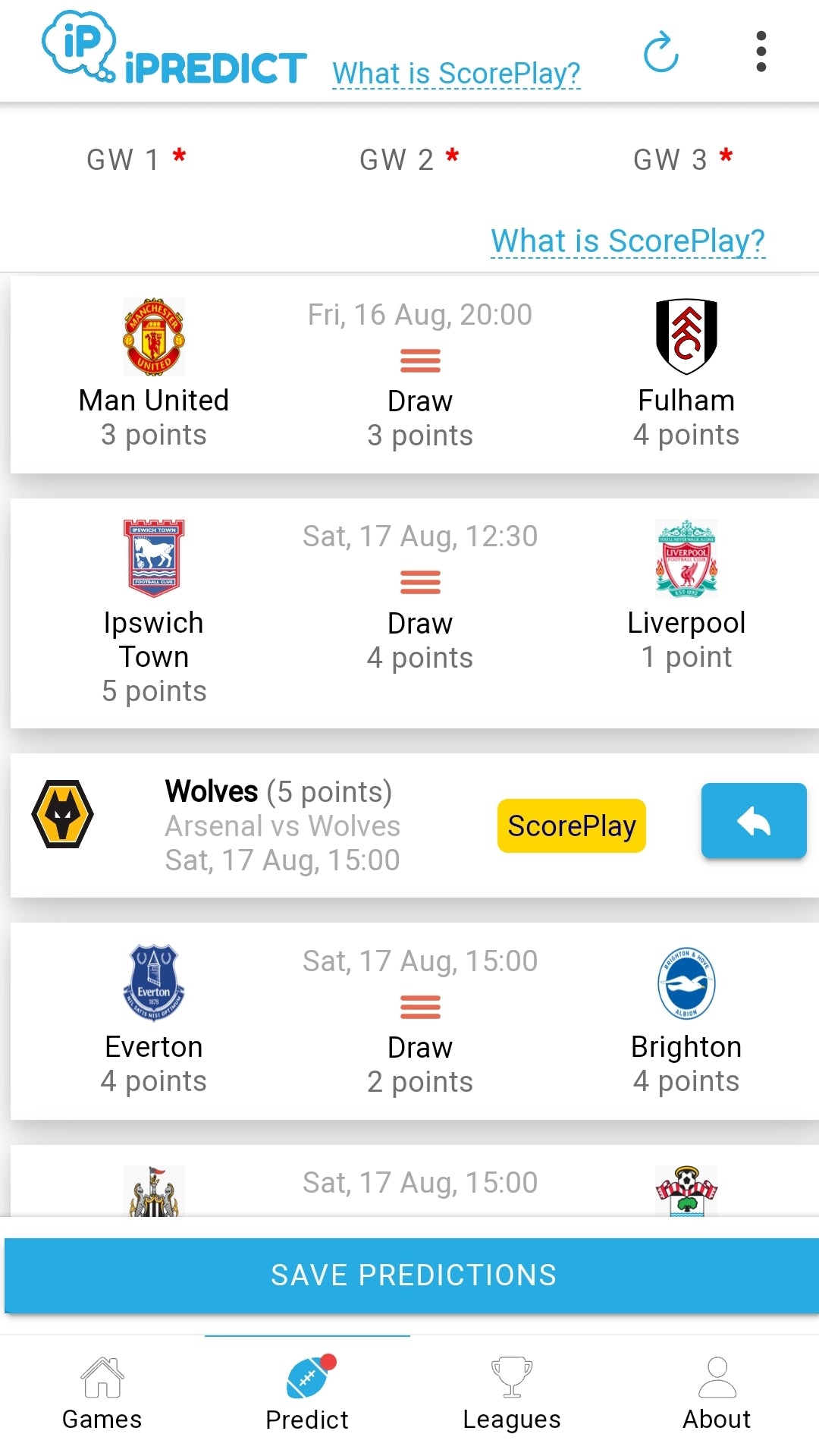The image size is (819, 1456).
Task: Refresh the predictions page
Action: [661, 52]
